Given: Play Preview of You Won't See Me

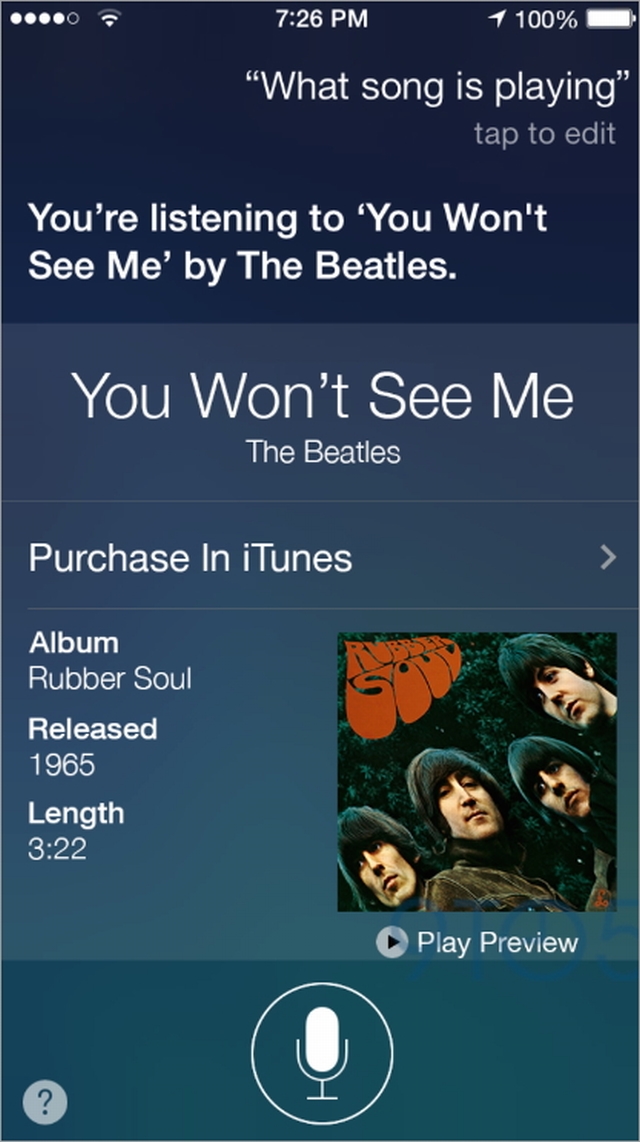Looking at the screenshot, I should [477, 942].
